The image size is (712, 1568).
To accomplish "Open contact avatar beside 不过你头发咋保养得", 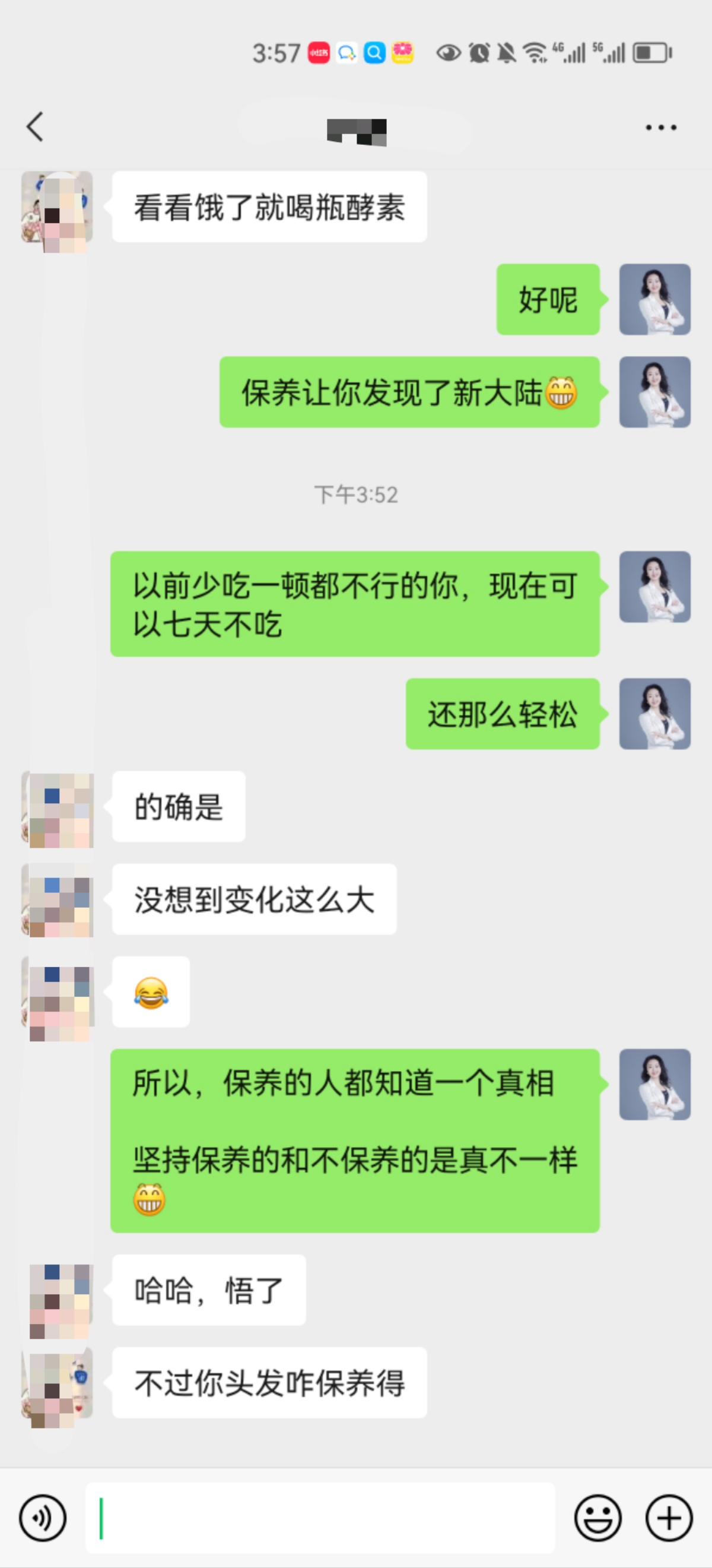I will click(x=57, y=1383).
